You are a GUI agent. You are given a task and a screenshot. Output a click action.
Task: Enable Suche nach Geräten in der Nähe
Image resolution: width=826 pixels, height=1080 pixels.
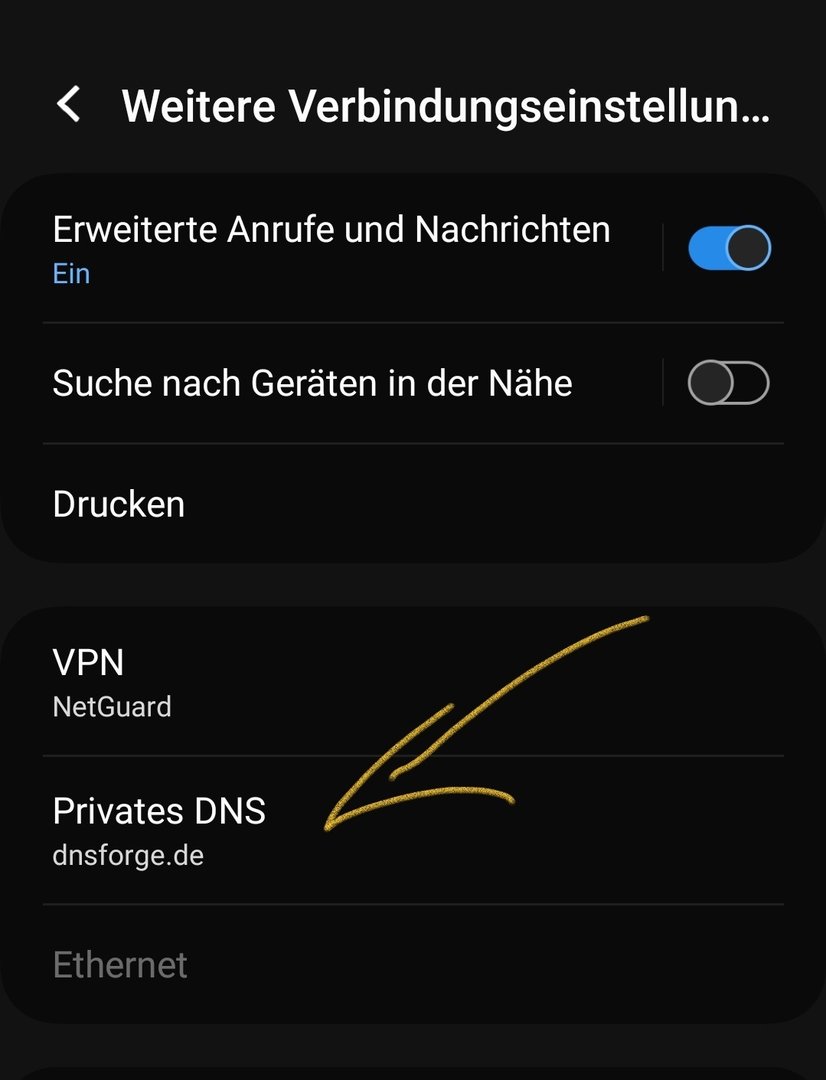coord(729,383)
